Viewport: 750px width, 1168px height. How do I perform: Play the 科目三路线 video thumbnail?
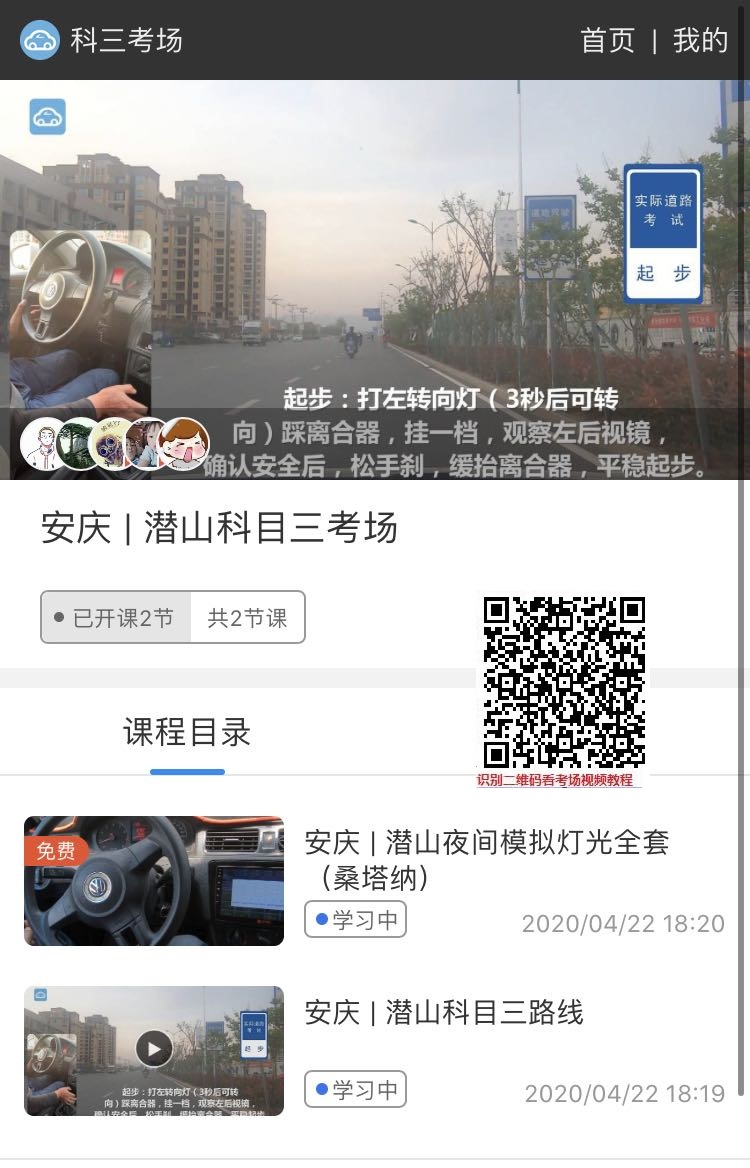click(x=154, y=1049)
